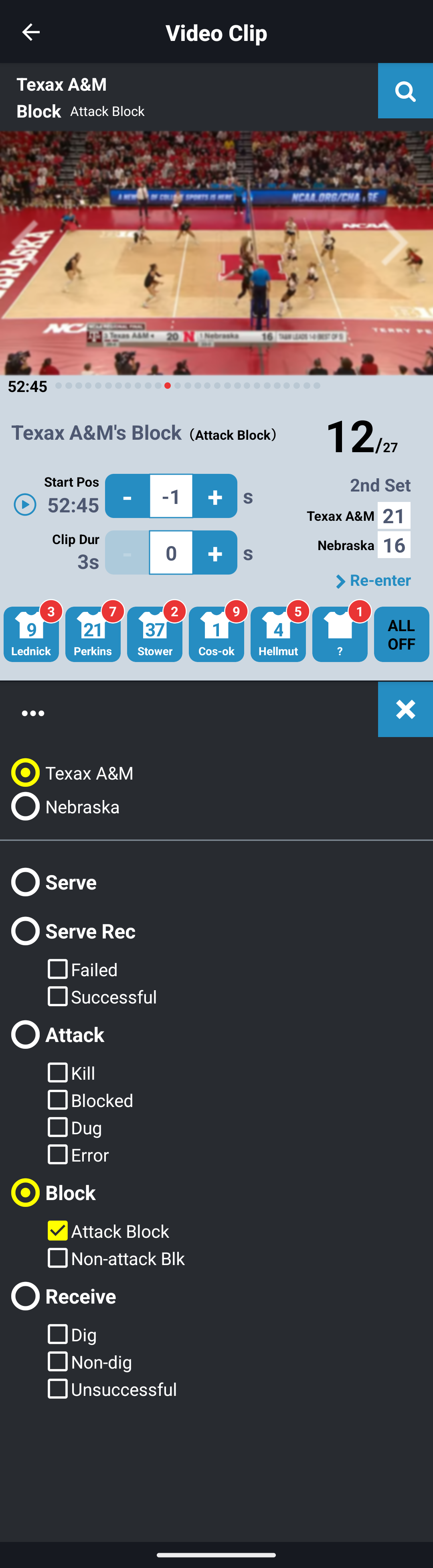Select the Receive play type

pyautogui.click(x=26, y=1296)
